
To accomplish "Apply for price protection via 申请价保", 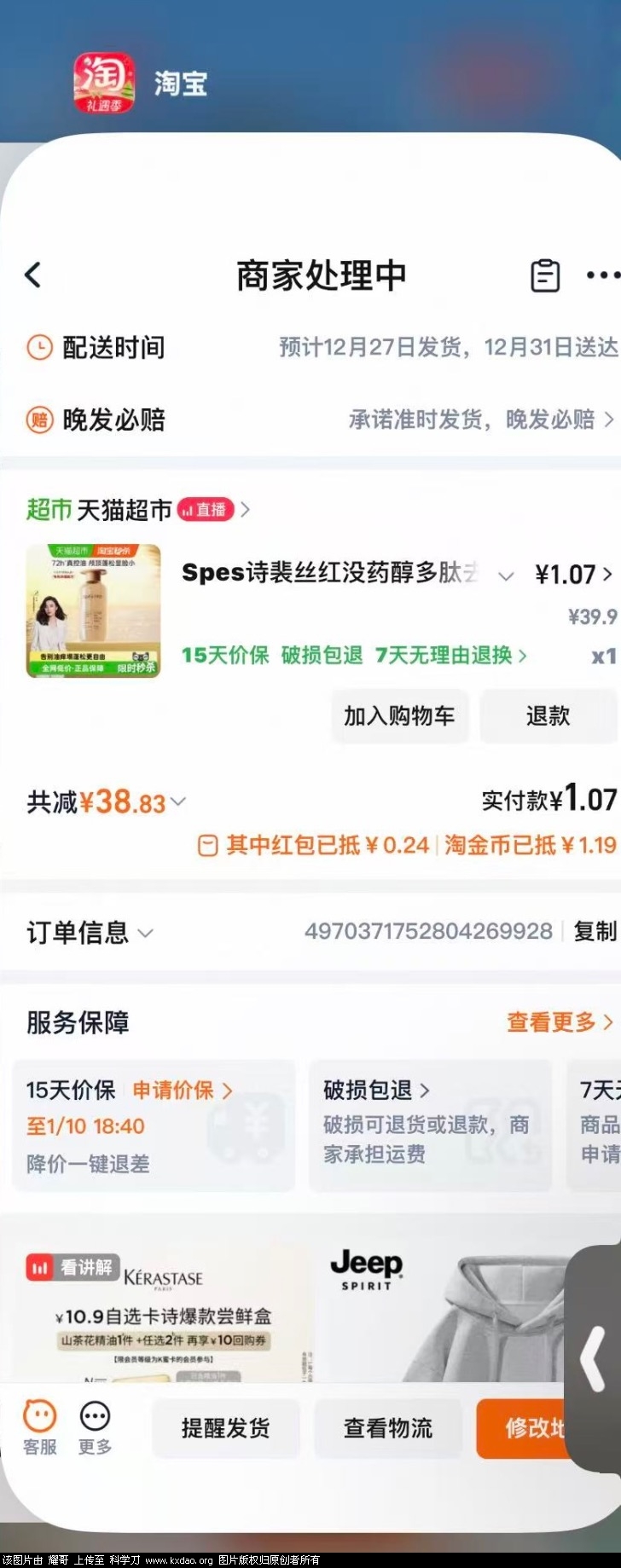I will (181, 1090).
